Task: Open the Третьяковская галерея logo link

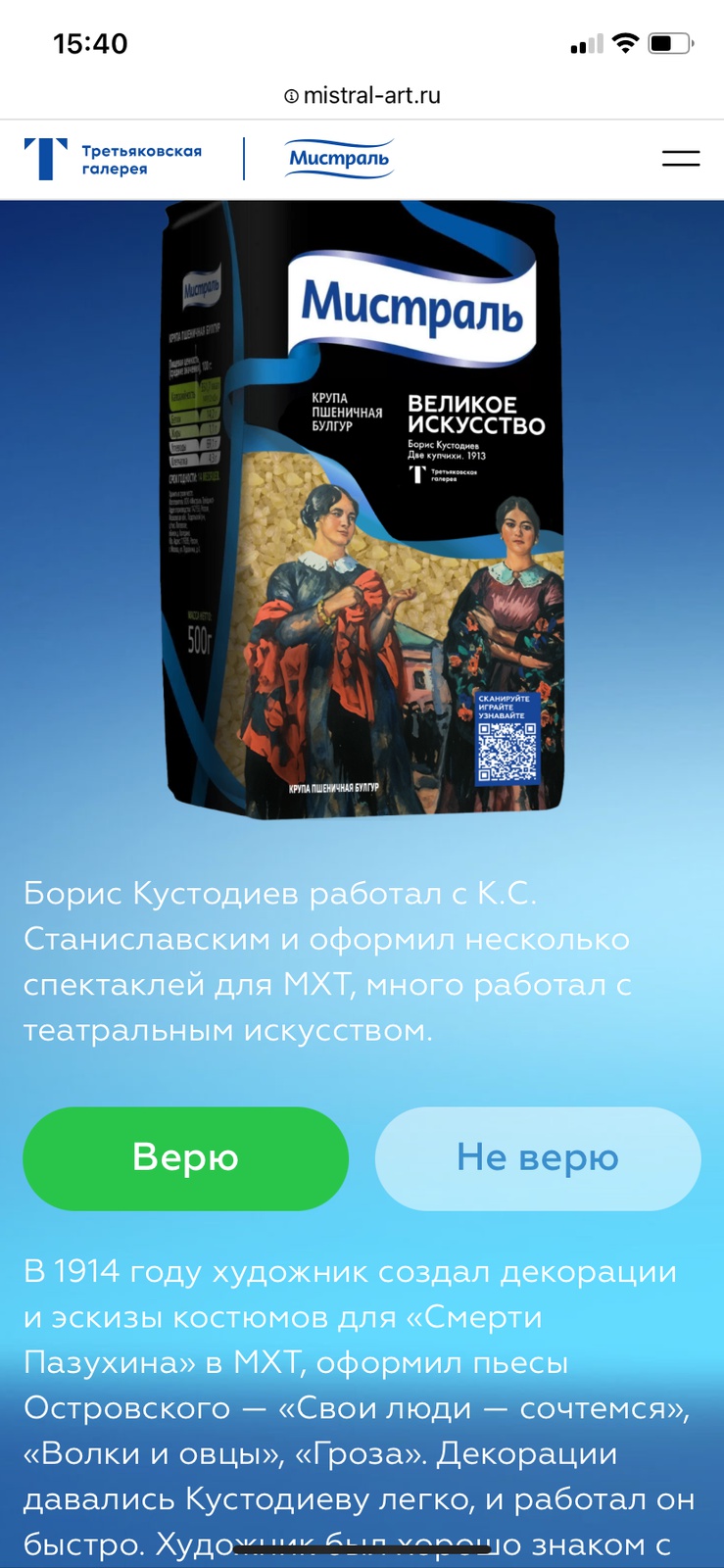Action: coord(114,159)
